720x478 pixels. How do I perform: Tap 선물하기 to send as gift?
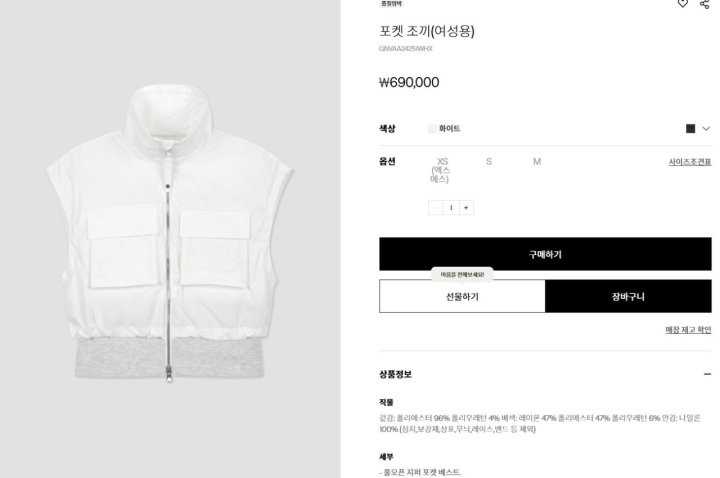(x=462, y=296)
